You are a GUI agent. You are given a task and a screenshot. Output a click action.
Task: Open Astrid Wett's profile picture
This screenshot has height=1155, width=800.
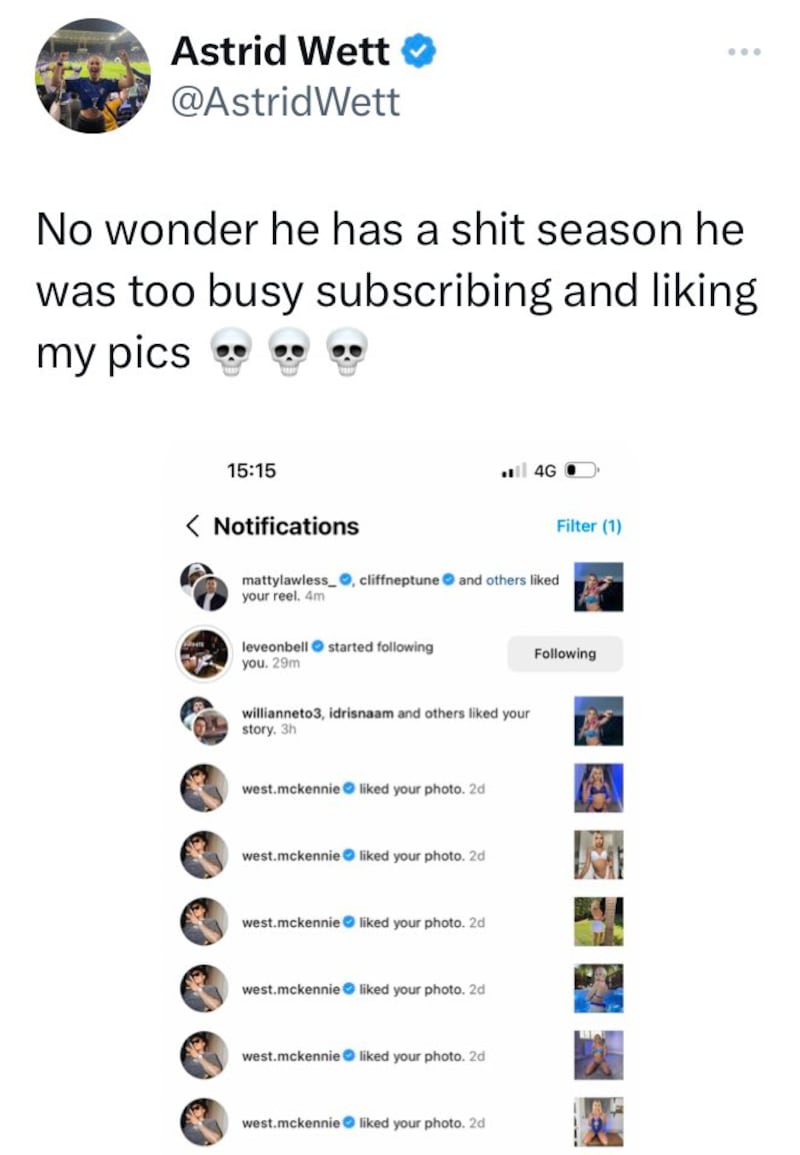(x=92, y=75)
